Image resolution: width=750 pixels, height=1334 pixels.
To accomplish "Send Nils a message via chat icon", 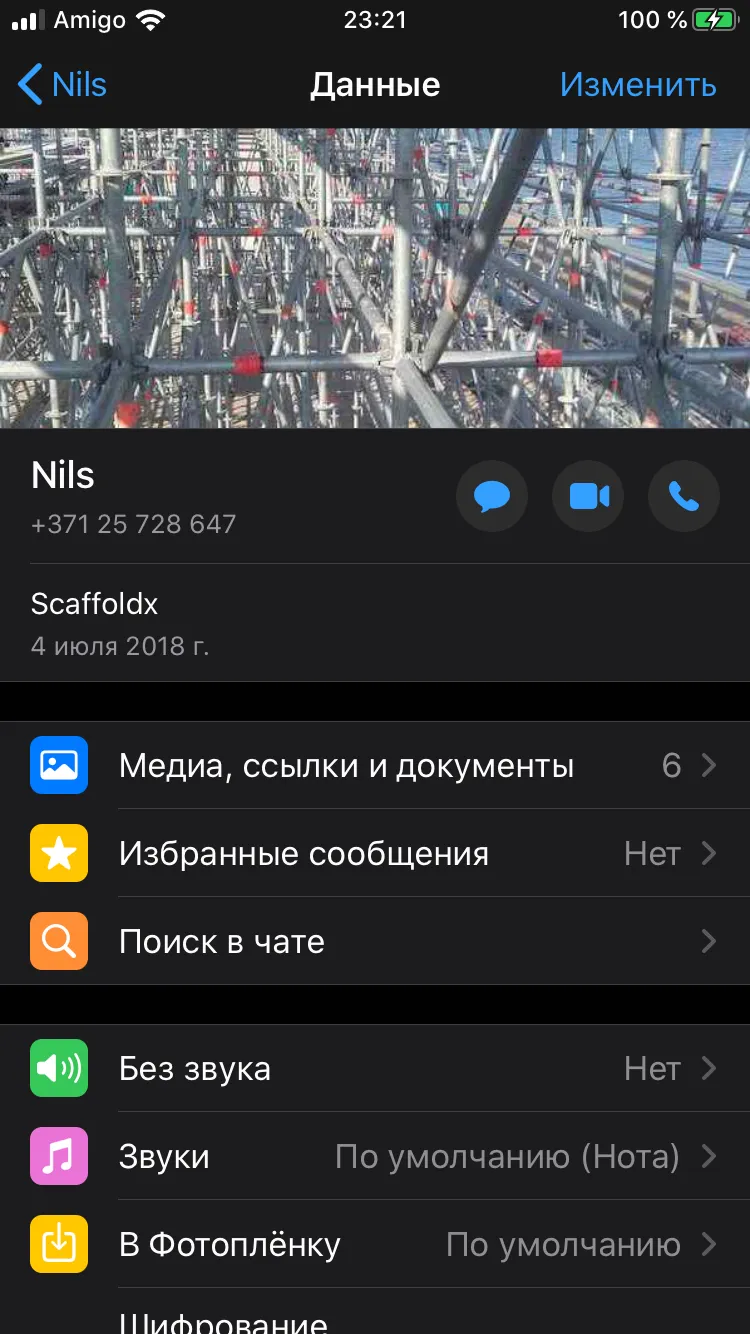I will coord(492,496).
